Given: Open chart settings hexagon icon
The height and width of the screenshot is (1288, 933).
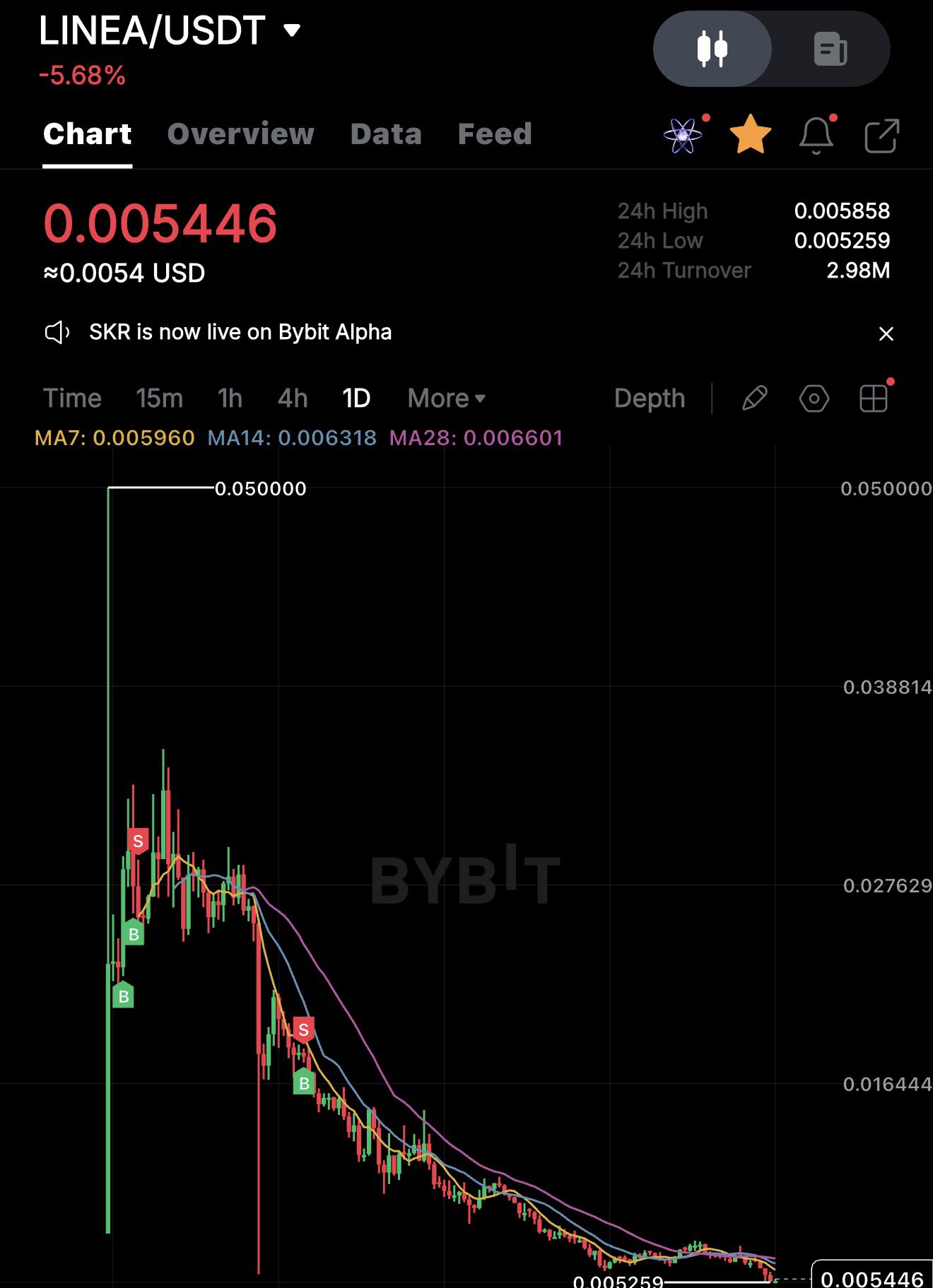Looking at the screenshot, I should 814,398.
